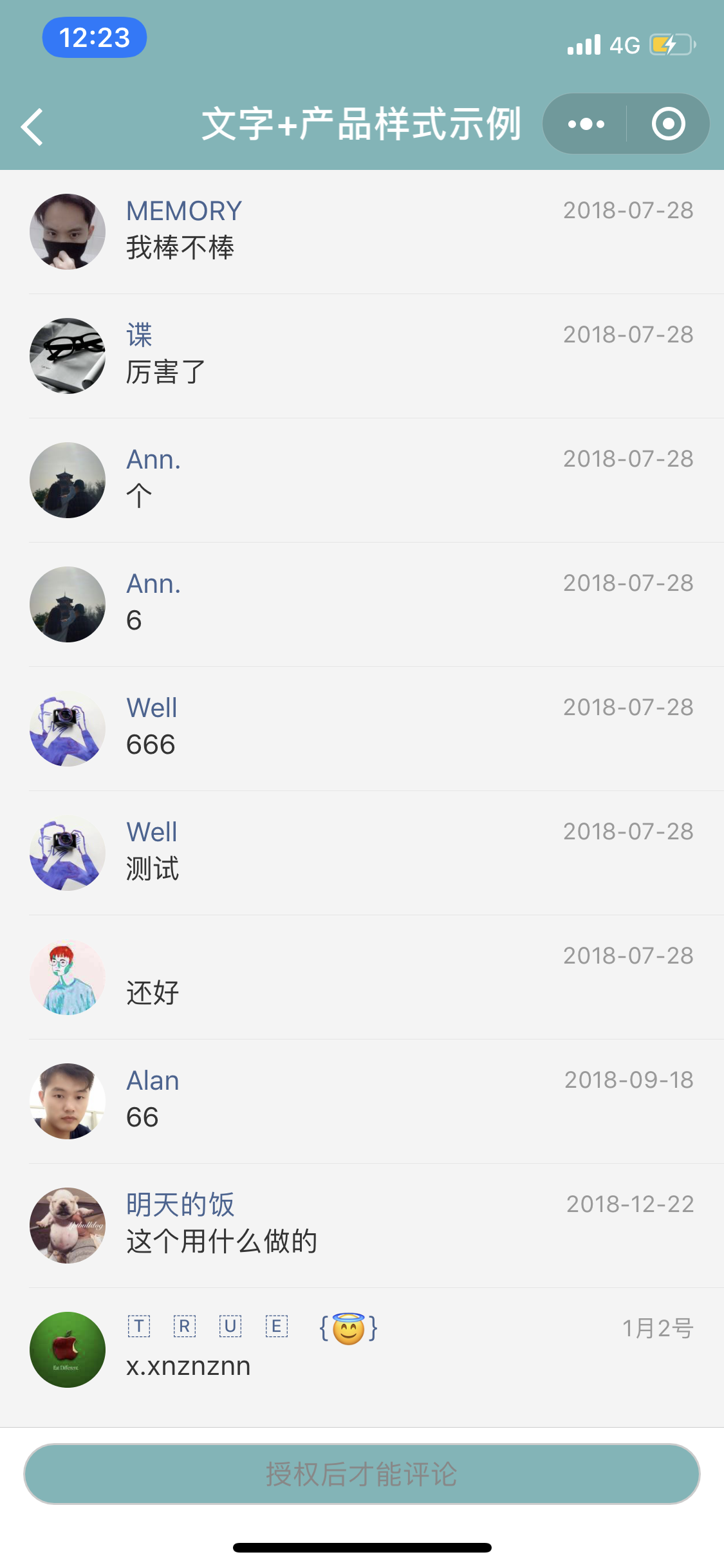Close the mini program with the circle icon
The image size is (724, 1568).
[668, 124]
